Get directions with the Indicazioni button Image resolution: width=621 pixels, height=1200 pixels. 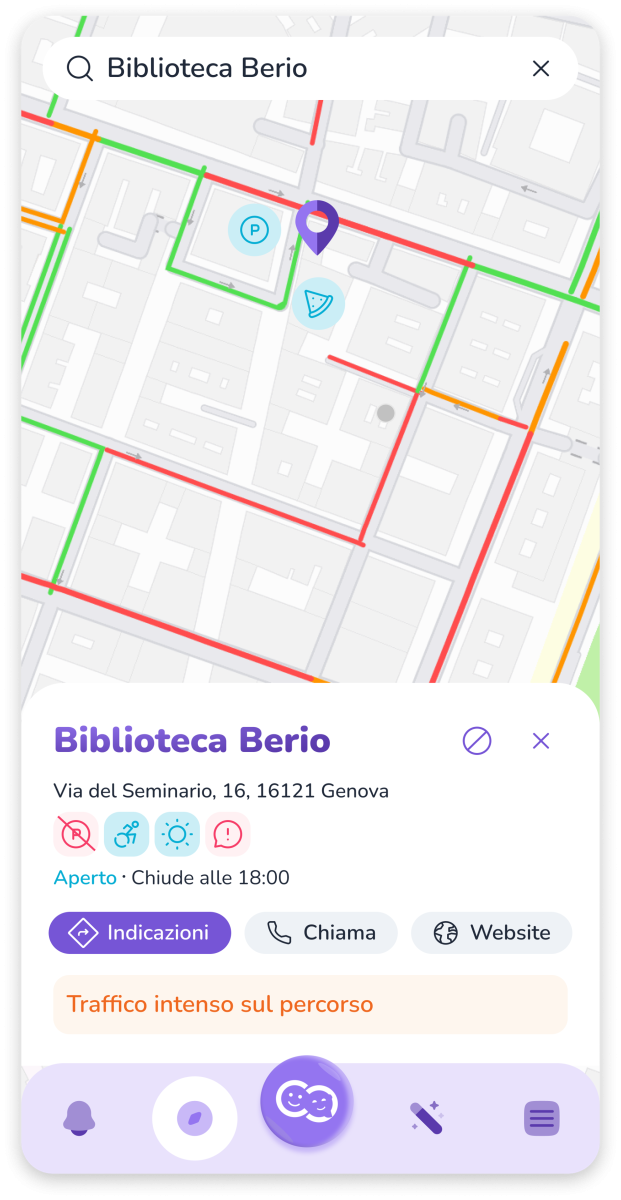140,933
